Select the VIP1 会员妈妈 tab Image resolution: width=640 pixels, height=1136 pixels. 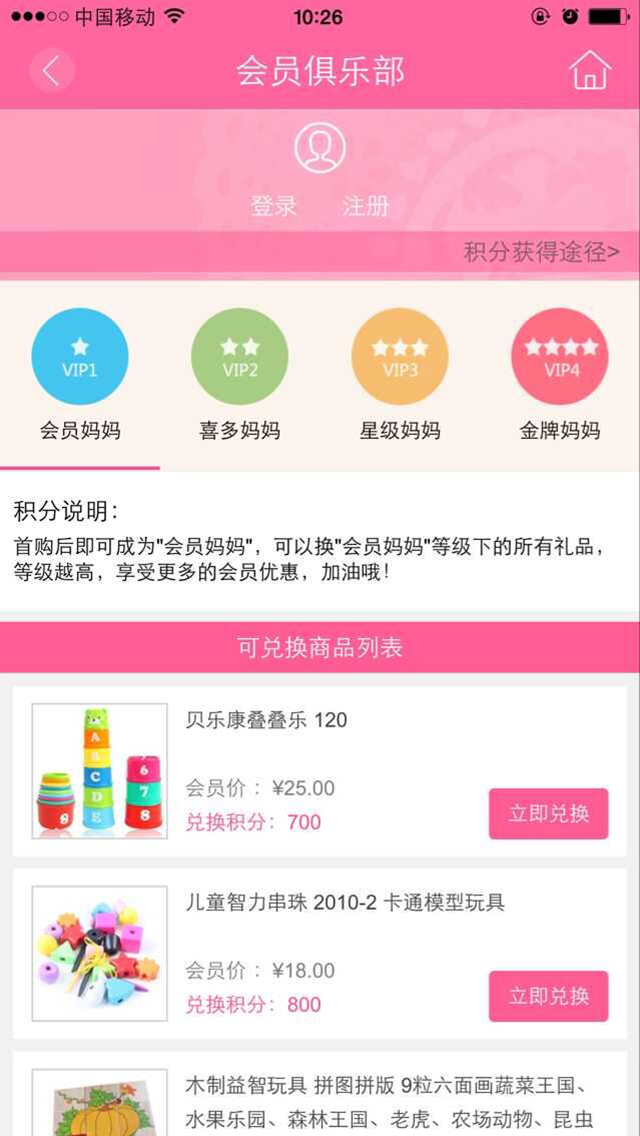pos(80,375)
